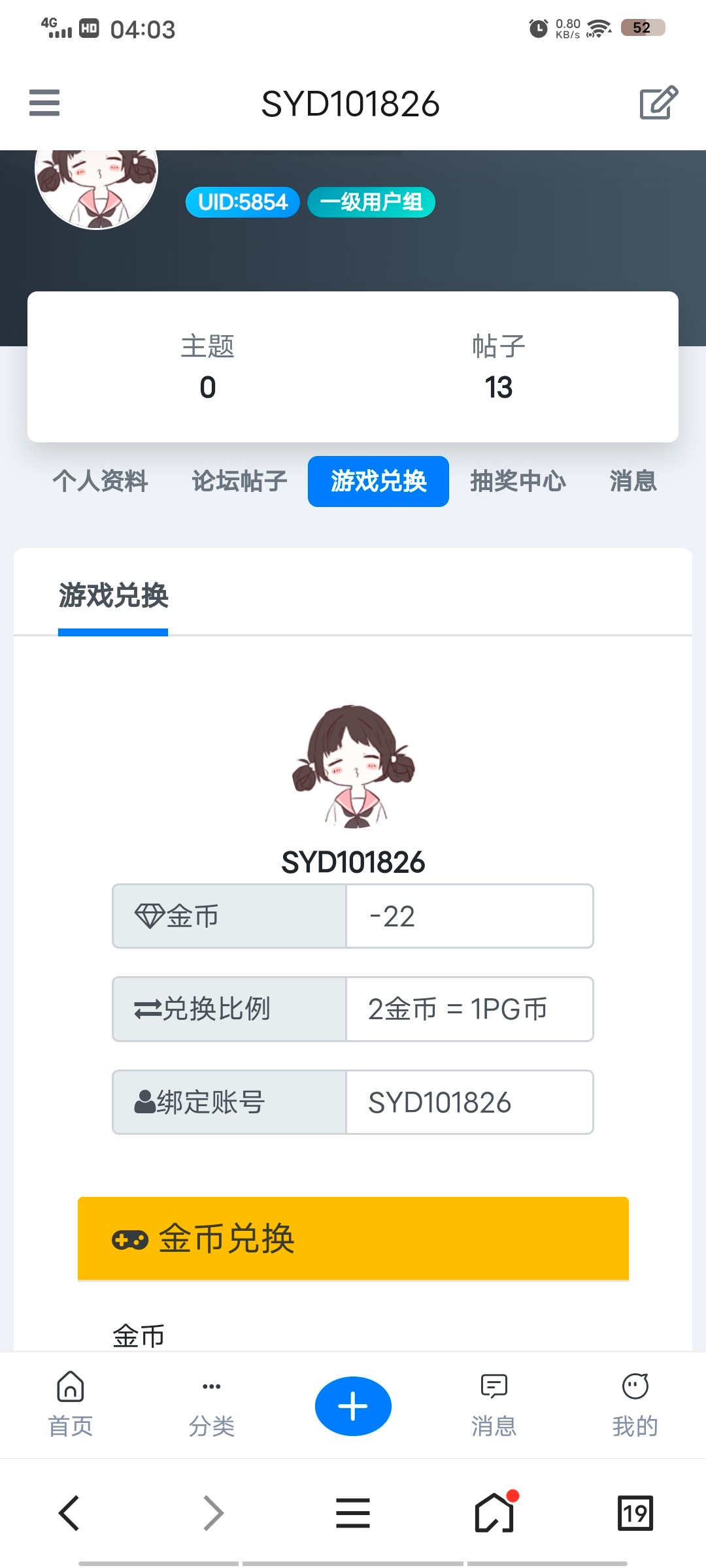Viewport: 706px width, 1568px height.
Task: Open the browser tabs counter showing 19
Action: (x=635, y=1513)
